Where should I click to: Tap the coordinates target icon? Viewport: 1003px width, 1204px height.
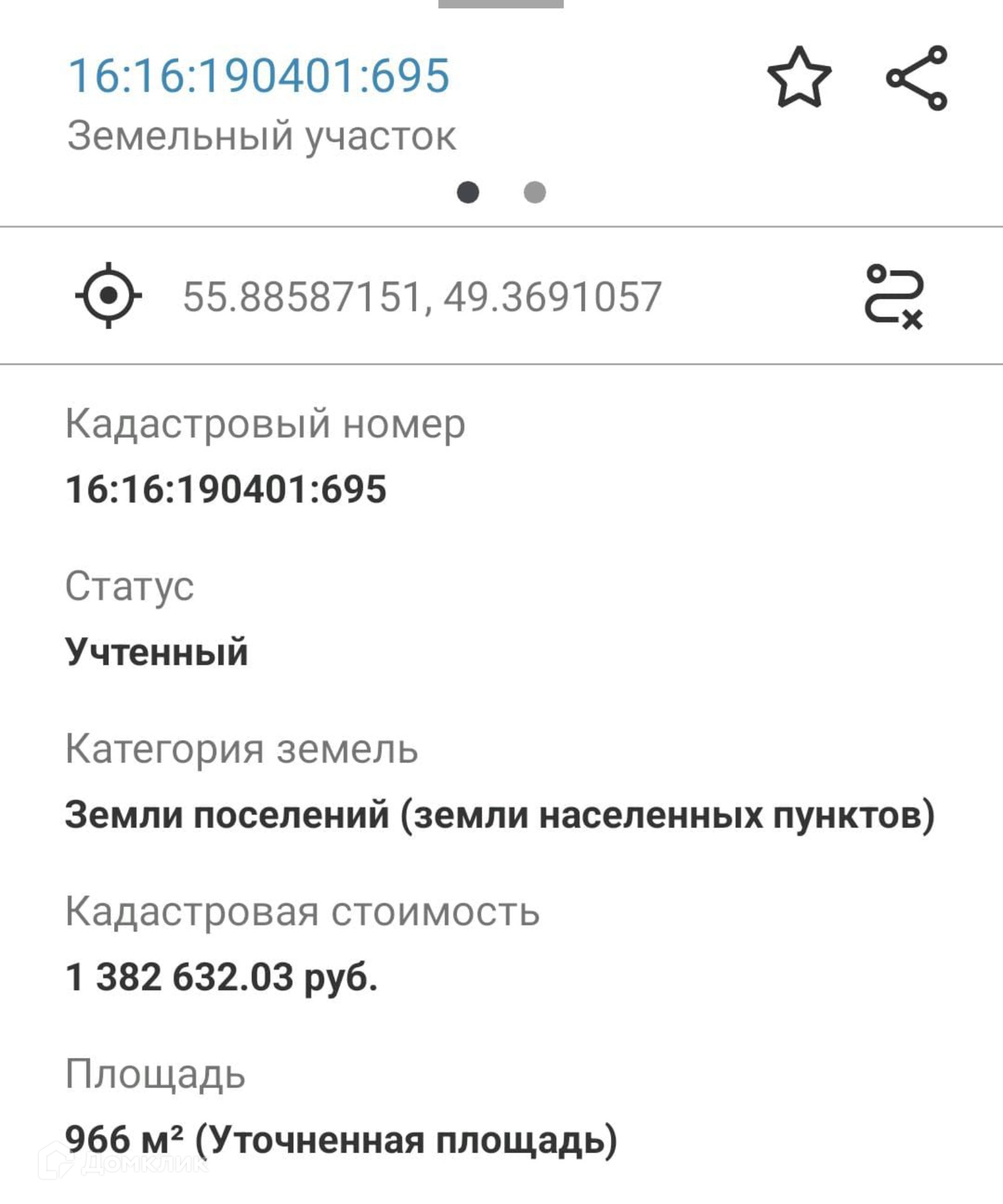pos(108,295)
